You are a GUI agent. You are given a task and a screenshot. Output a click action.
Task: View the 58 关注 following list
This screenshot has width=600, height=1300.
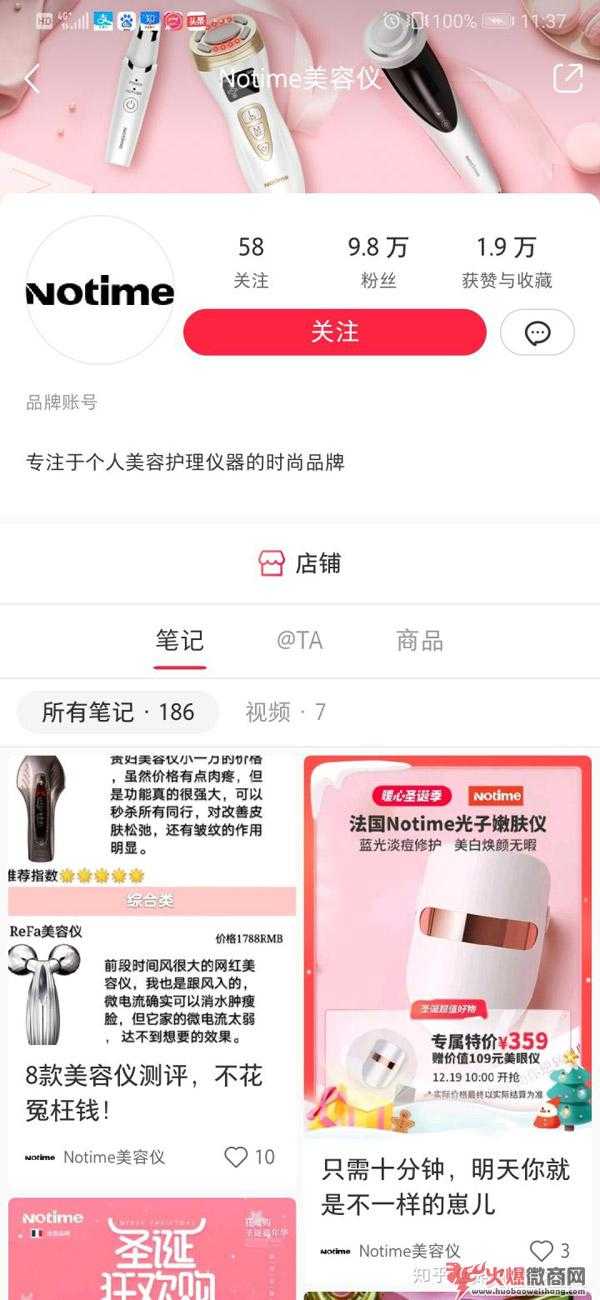point(251,262)
